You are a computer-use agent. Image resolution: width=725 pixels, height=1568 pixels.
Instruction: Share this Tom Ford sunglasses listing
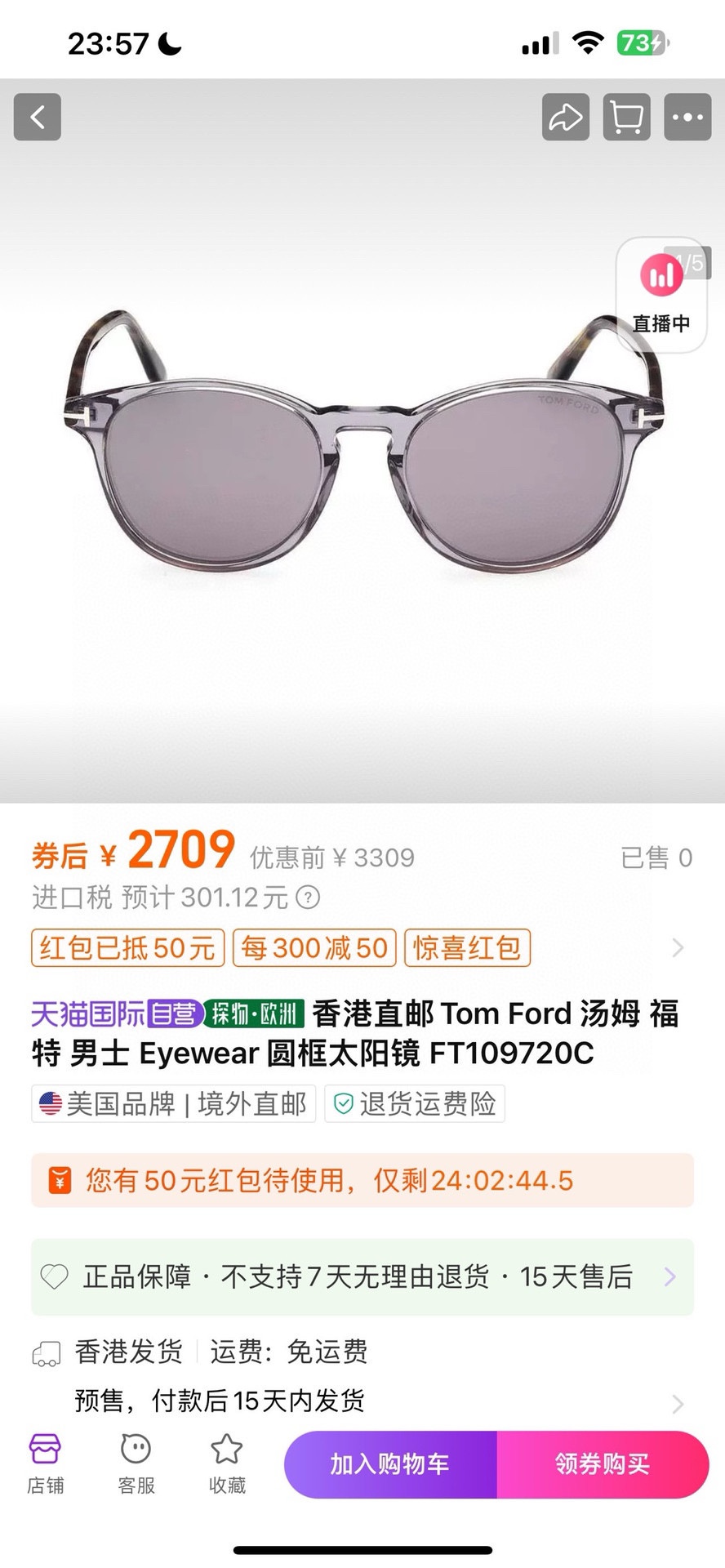tap(565, 117)
